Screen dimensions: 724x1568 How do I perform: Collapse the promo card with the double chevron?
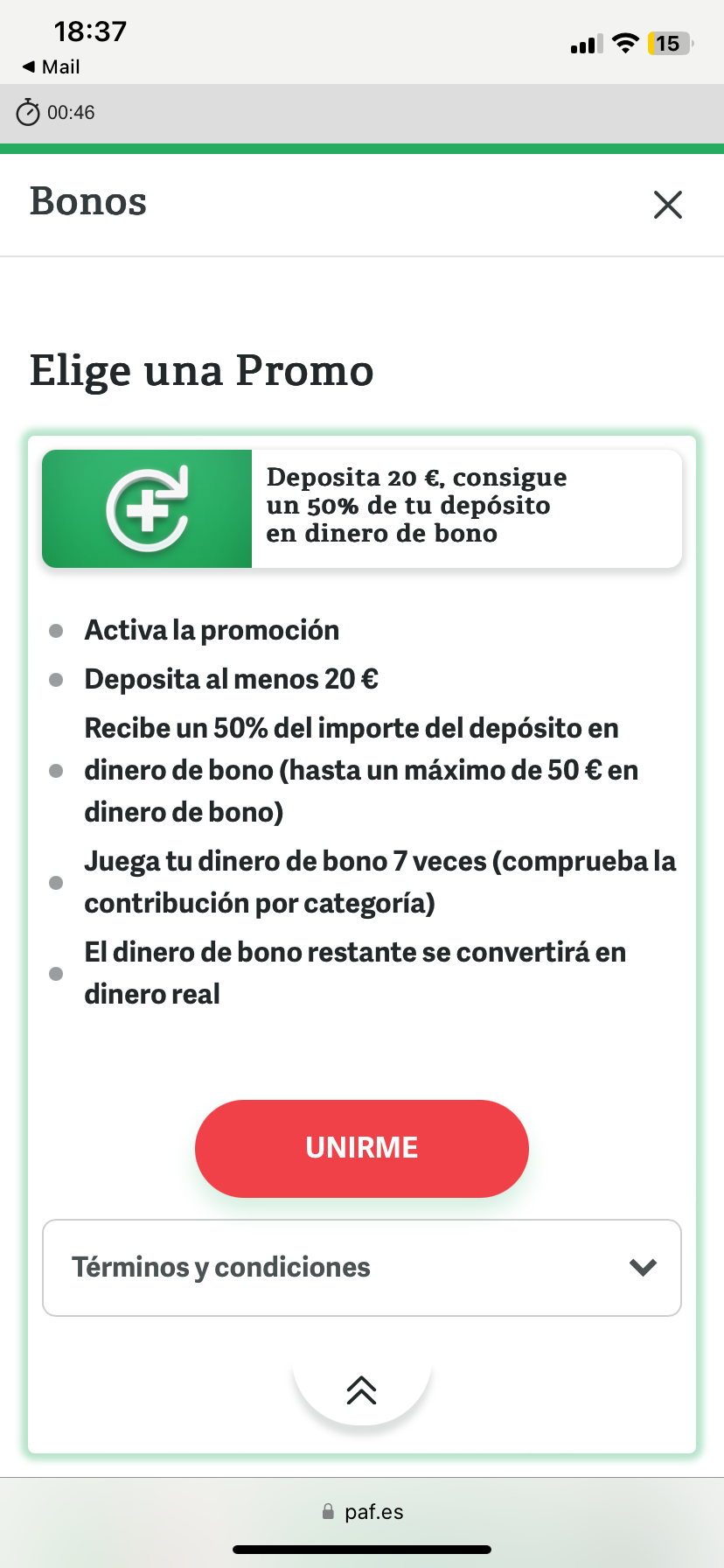point(361,1389)
